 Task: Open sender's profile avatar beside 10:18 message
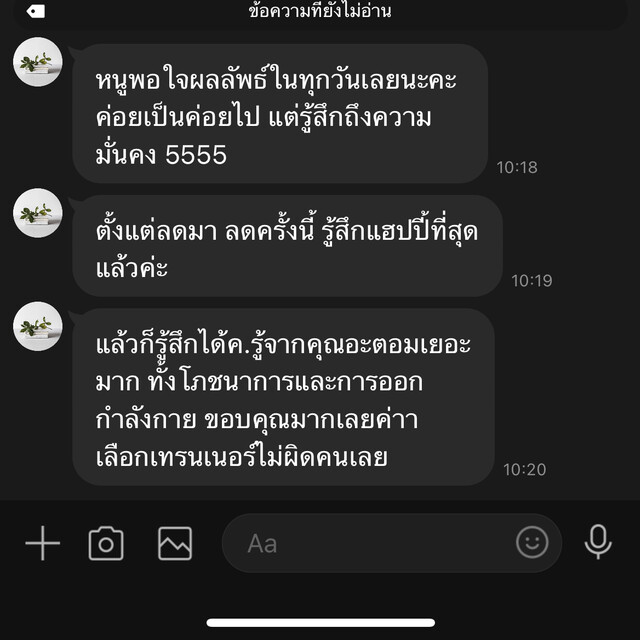[38, 62]
